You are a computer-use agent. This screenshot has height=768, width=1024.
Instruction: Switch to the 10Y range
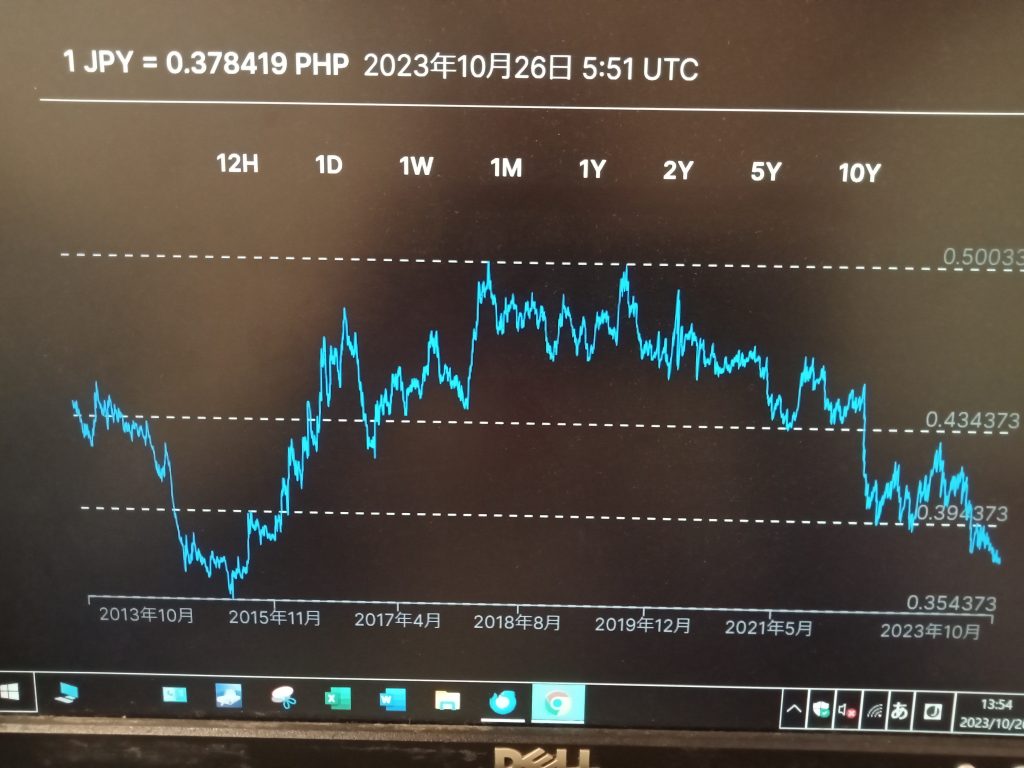pos(858,173)
